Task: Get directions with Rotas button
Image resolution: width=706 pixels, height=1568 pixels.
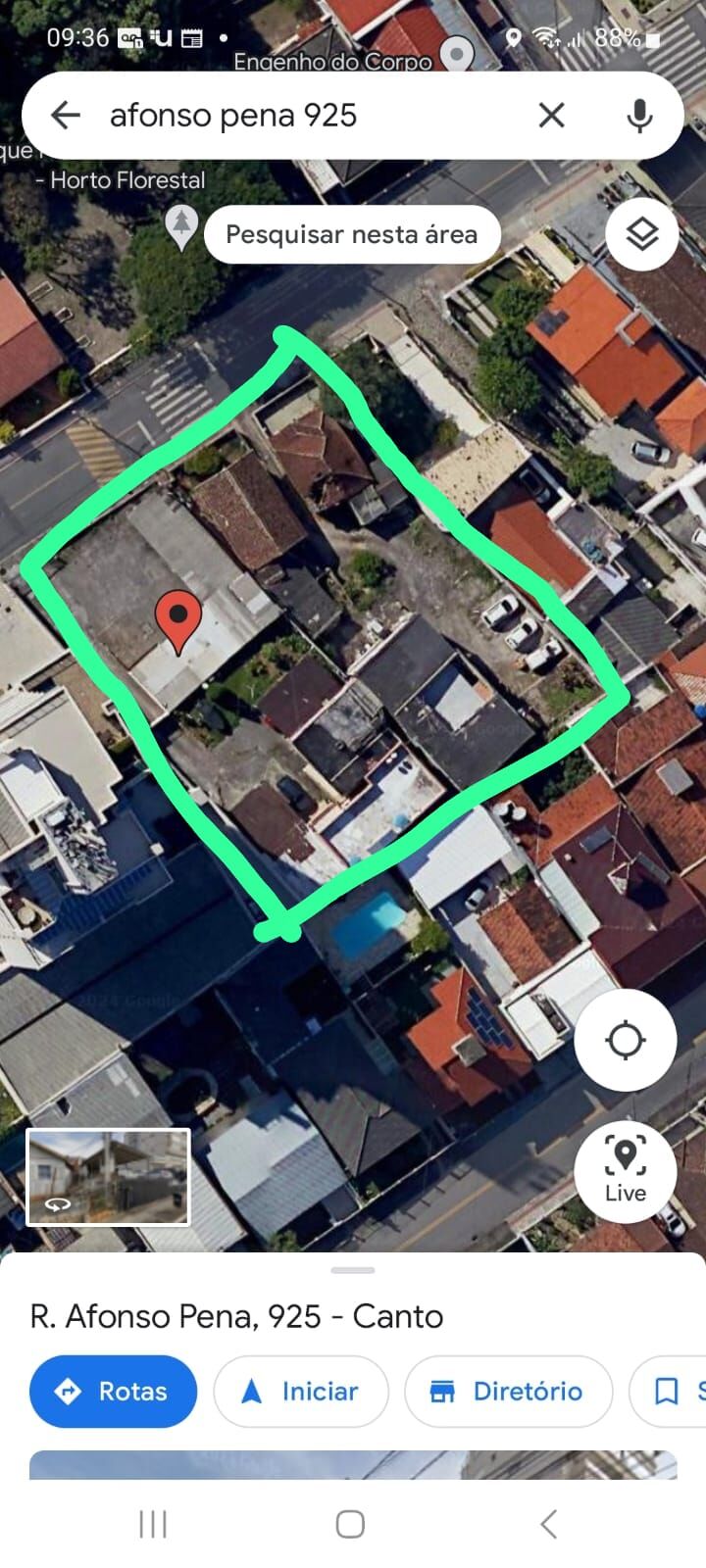Action: [x=113, y=1391]
